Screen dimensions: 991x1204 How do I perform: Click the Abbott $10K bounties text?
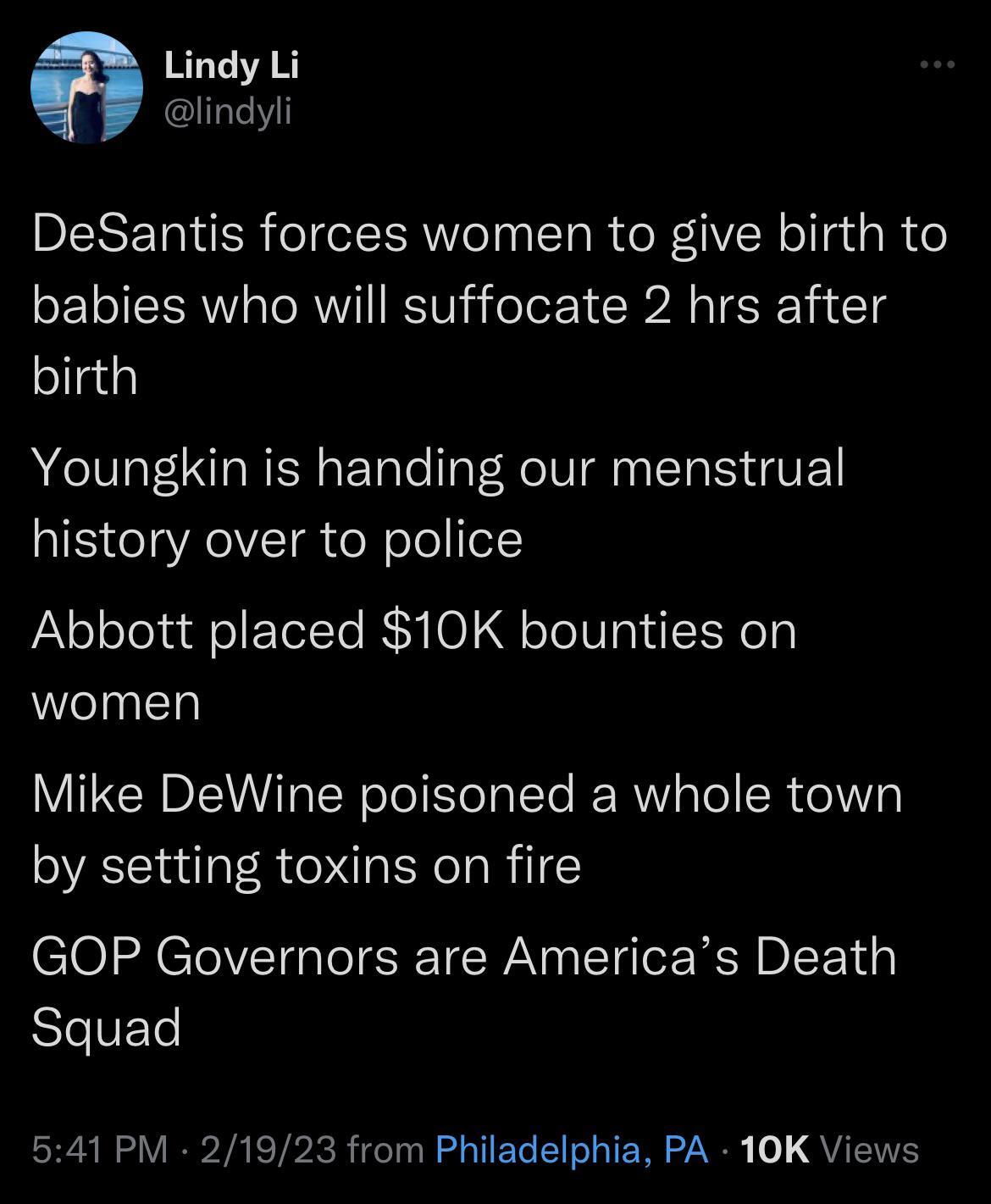[x=415, y=665]
